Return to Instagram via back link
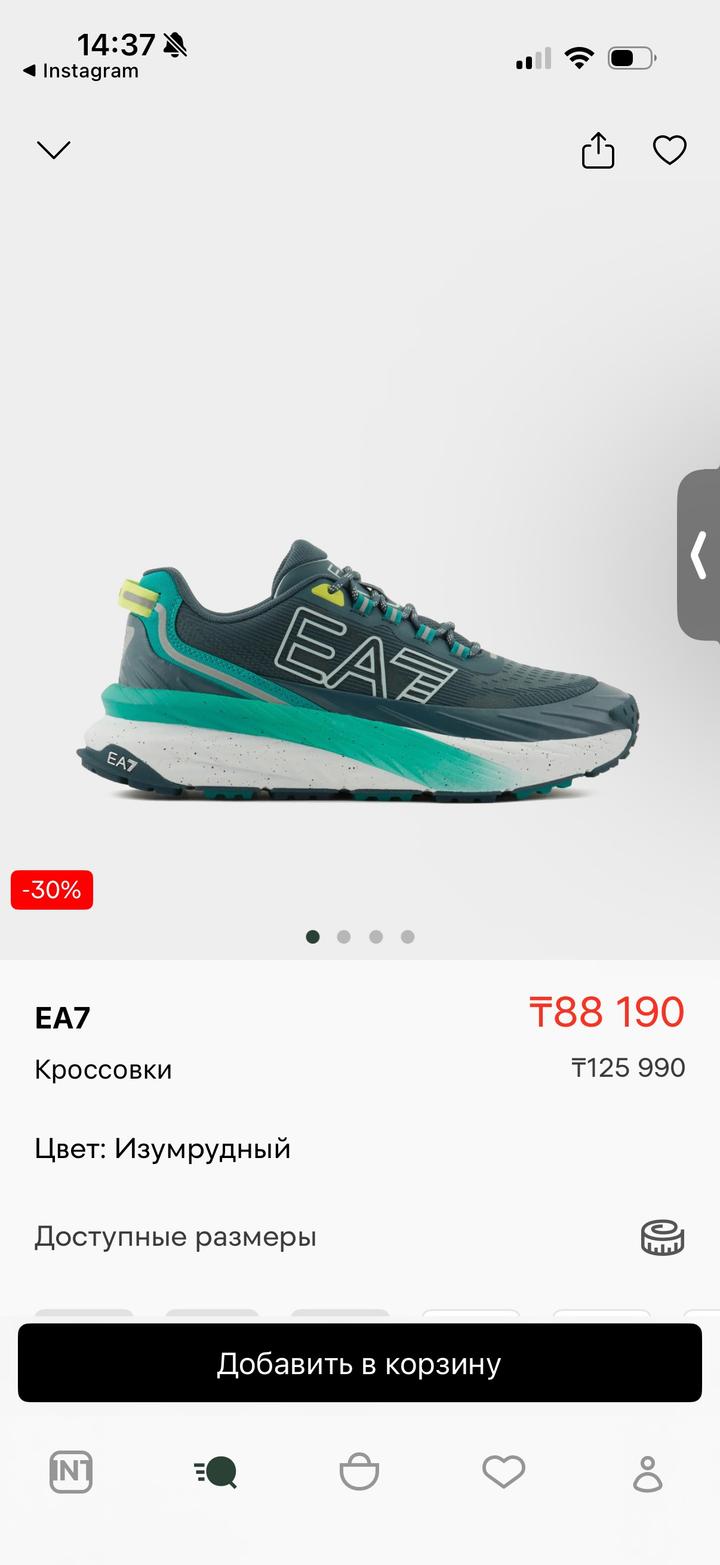The width and height of the screenshot is (720, 1565). coord(81,71)
